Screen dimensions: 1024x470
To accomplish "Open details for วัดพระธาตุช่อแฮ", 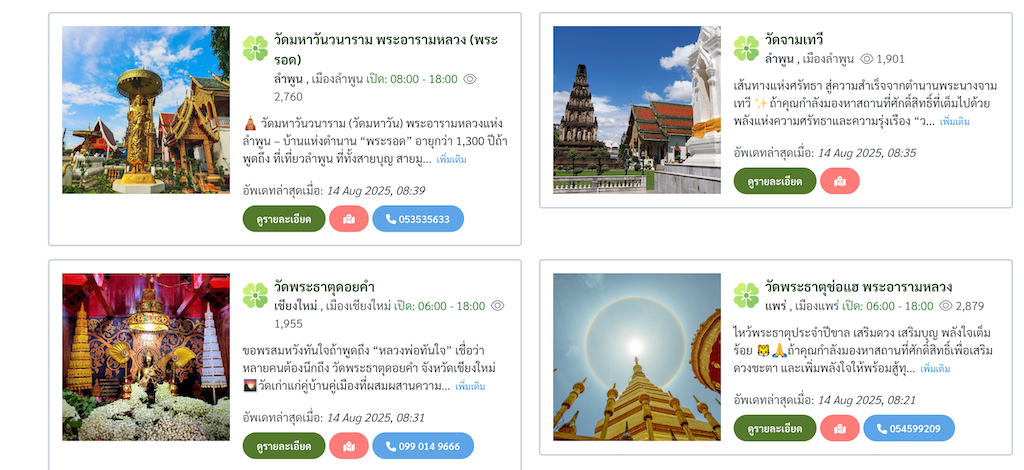I will pyautogui.click(x=775, y=428).
